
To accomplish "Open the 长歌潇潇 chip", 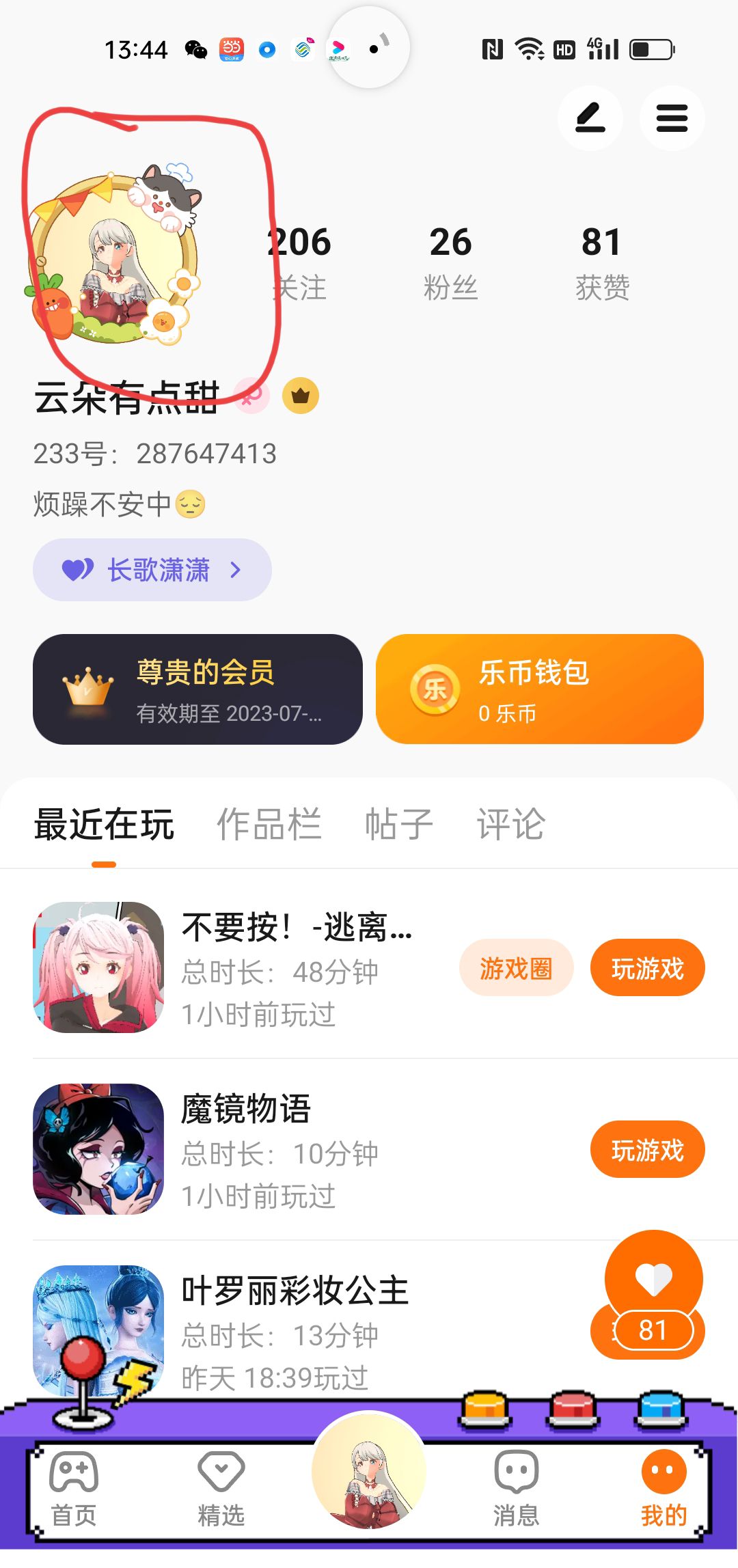I will coord(152,570).
